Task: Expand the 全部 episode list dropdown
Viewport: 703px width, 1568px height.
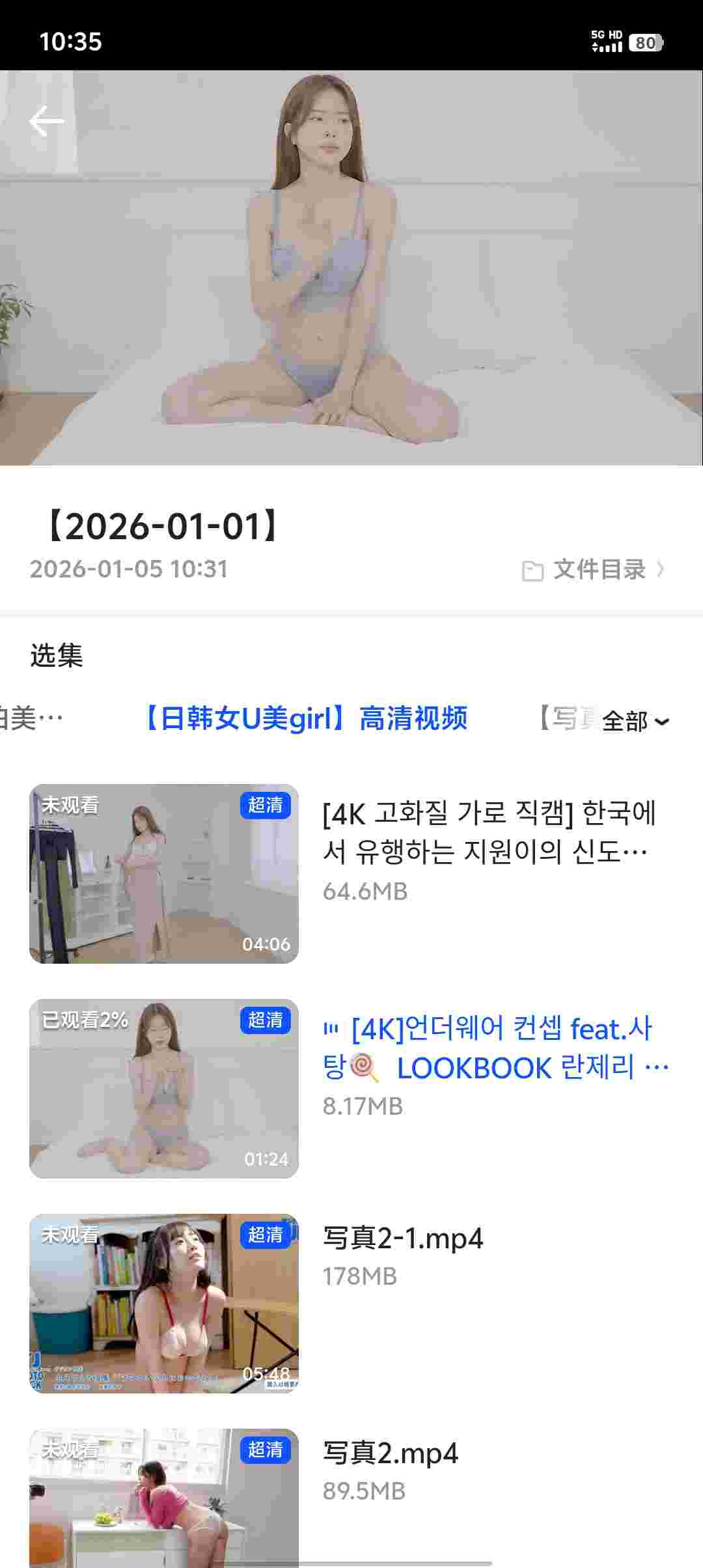Action: [635, 721]
